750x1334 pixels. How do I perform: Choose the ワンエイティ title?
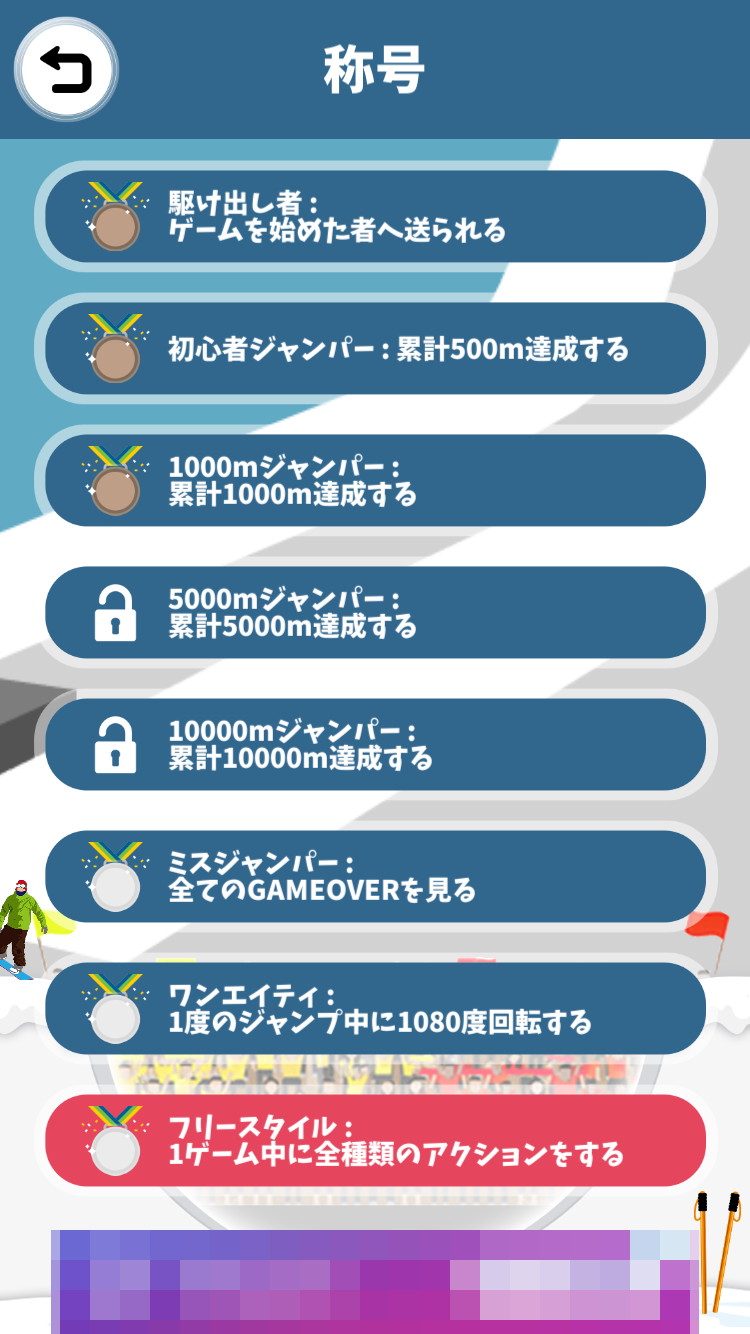tap(375, 1009)
